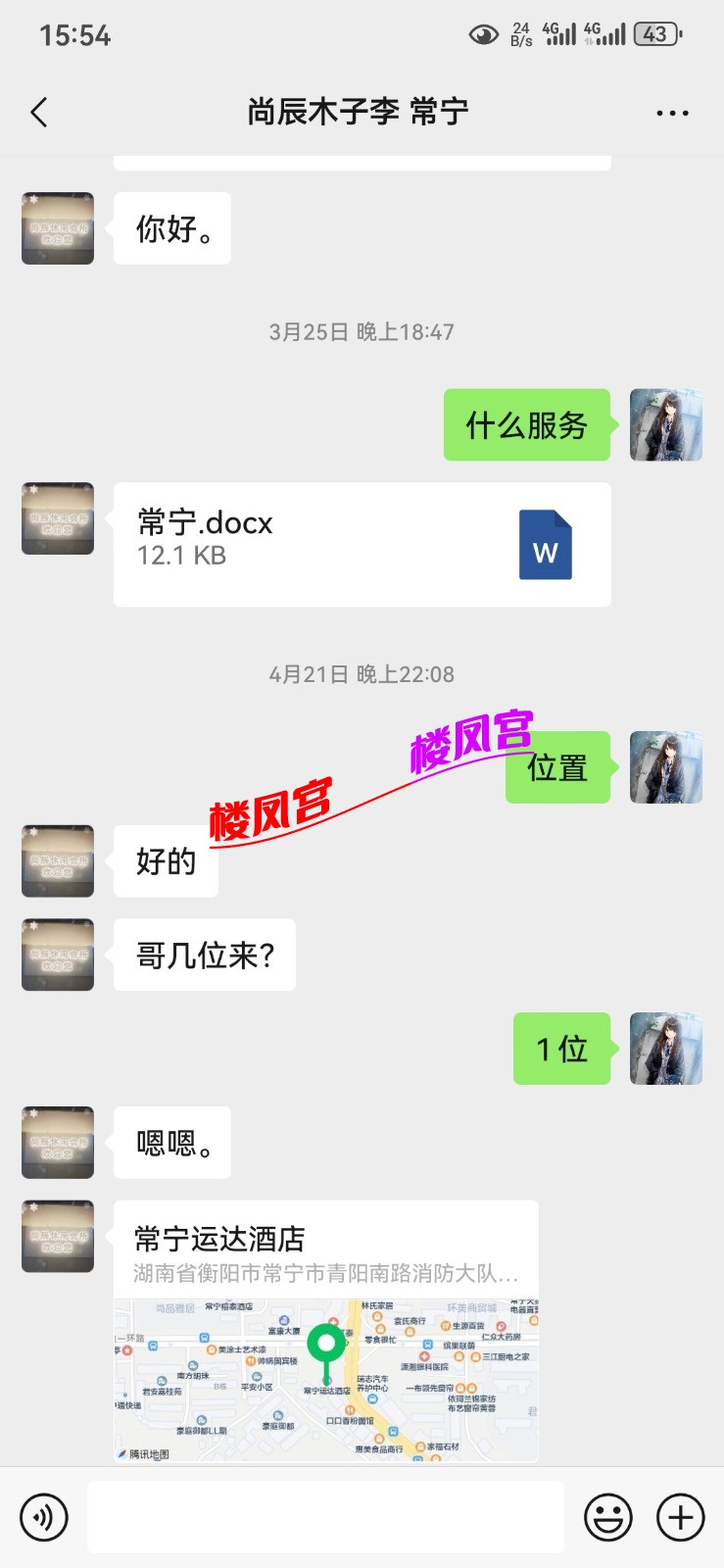Tap your own avatar beside 什么服务
The height and width of the screenshot is (1568, 724).
(665, 425)
